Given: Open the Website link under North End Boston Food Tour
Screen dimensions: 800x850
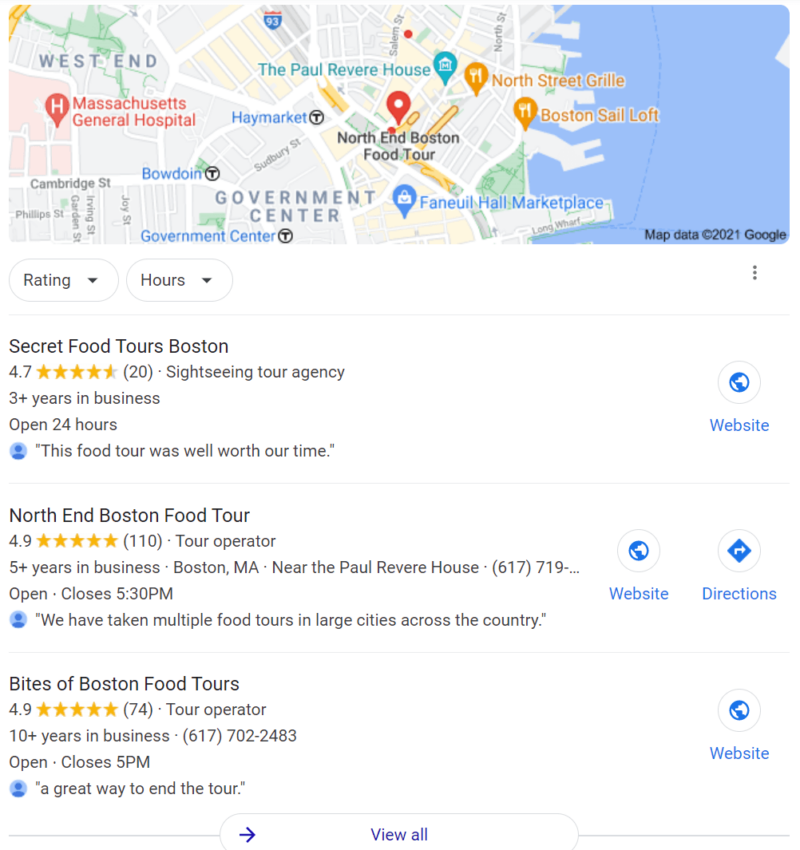Looking at the screenshot, I should coord(639,593).
